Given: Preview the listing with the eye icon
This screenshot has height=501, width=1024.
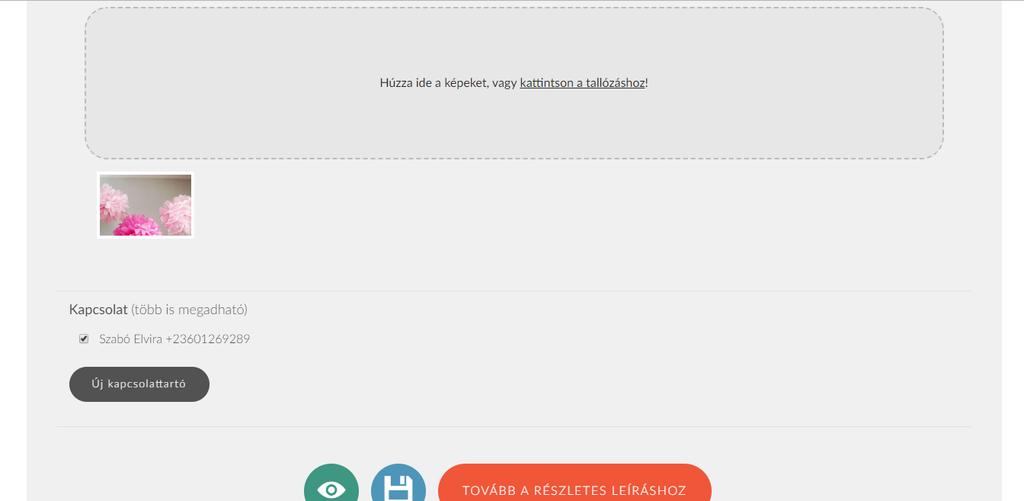Looking at the screenshot, I should pos(331,487).
